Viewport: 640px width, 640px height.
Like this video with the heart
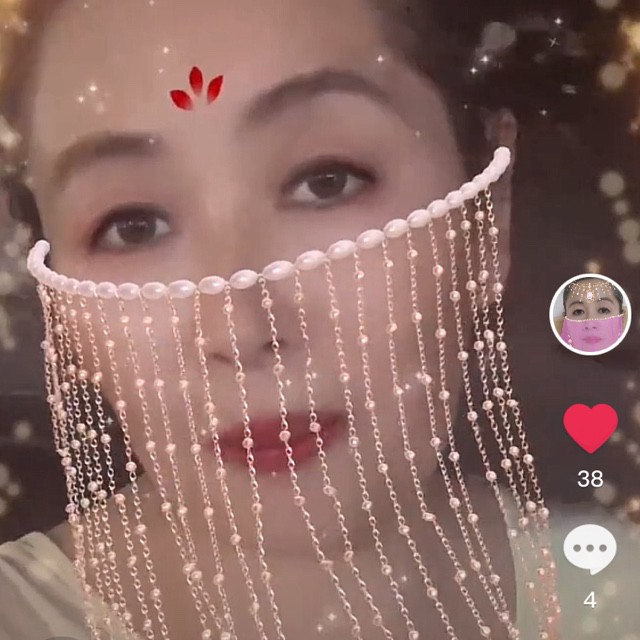click(x=590, y=428)
